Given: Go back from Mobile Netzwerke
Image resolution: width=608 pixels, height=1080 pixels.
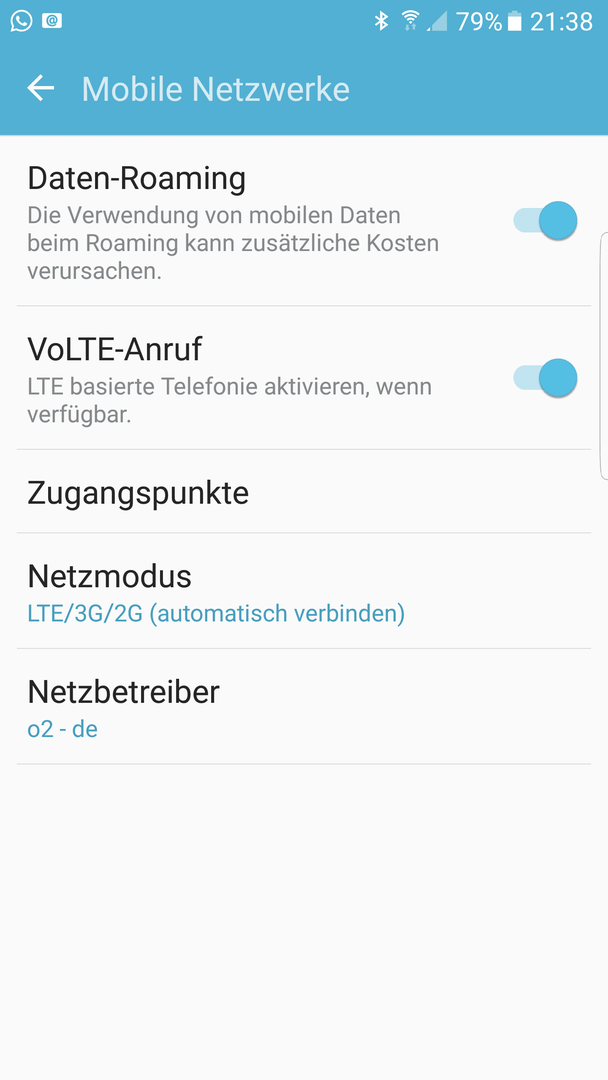Looking at the screenshot, I should [x=41, y=88].
